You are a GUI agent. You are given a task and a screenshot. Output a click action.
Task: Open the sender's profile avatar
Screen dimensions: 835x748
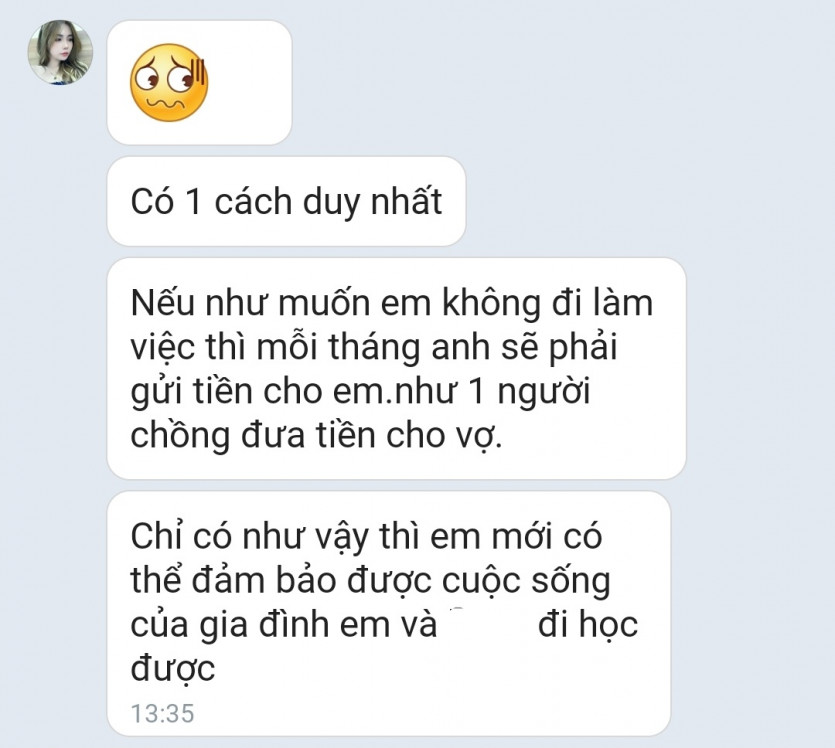click(60, 52)
